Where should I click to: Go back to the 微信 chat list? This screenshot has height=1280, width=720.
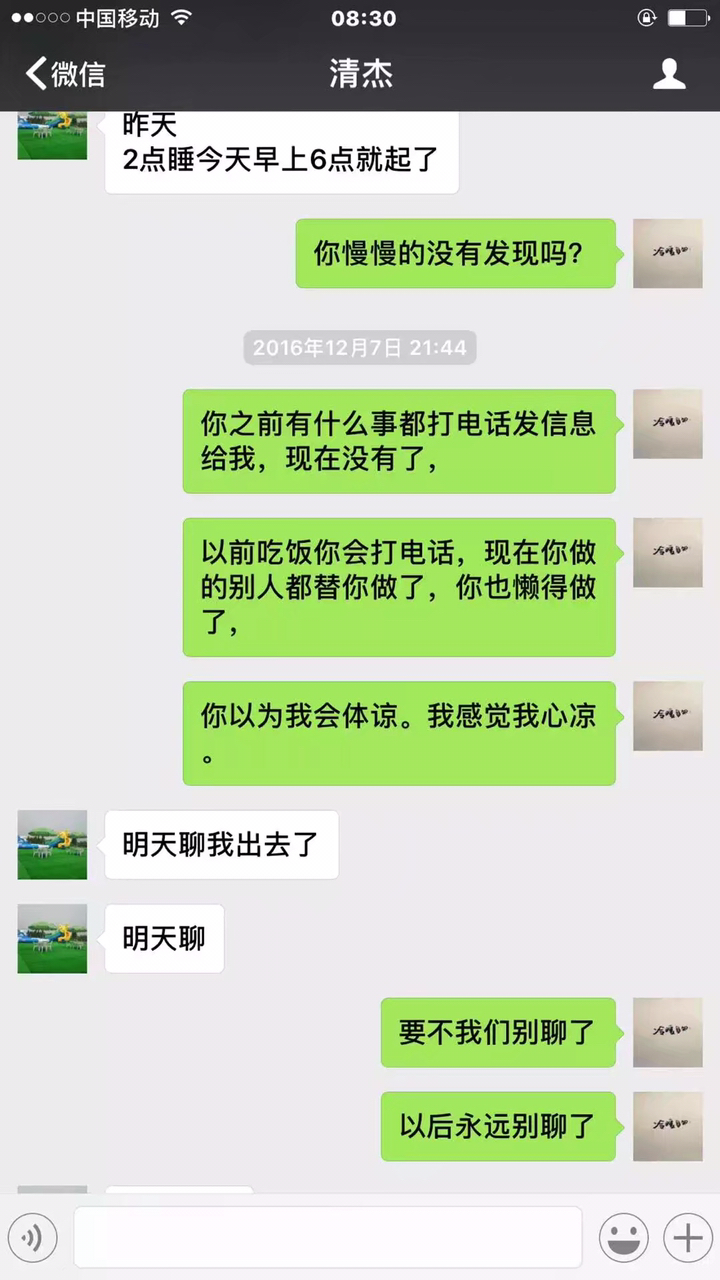[65, 74]
